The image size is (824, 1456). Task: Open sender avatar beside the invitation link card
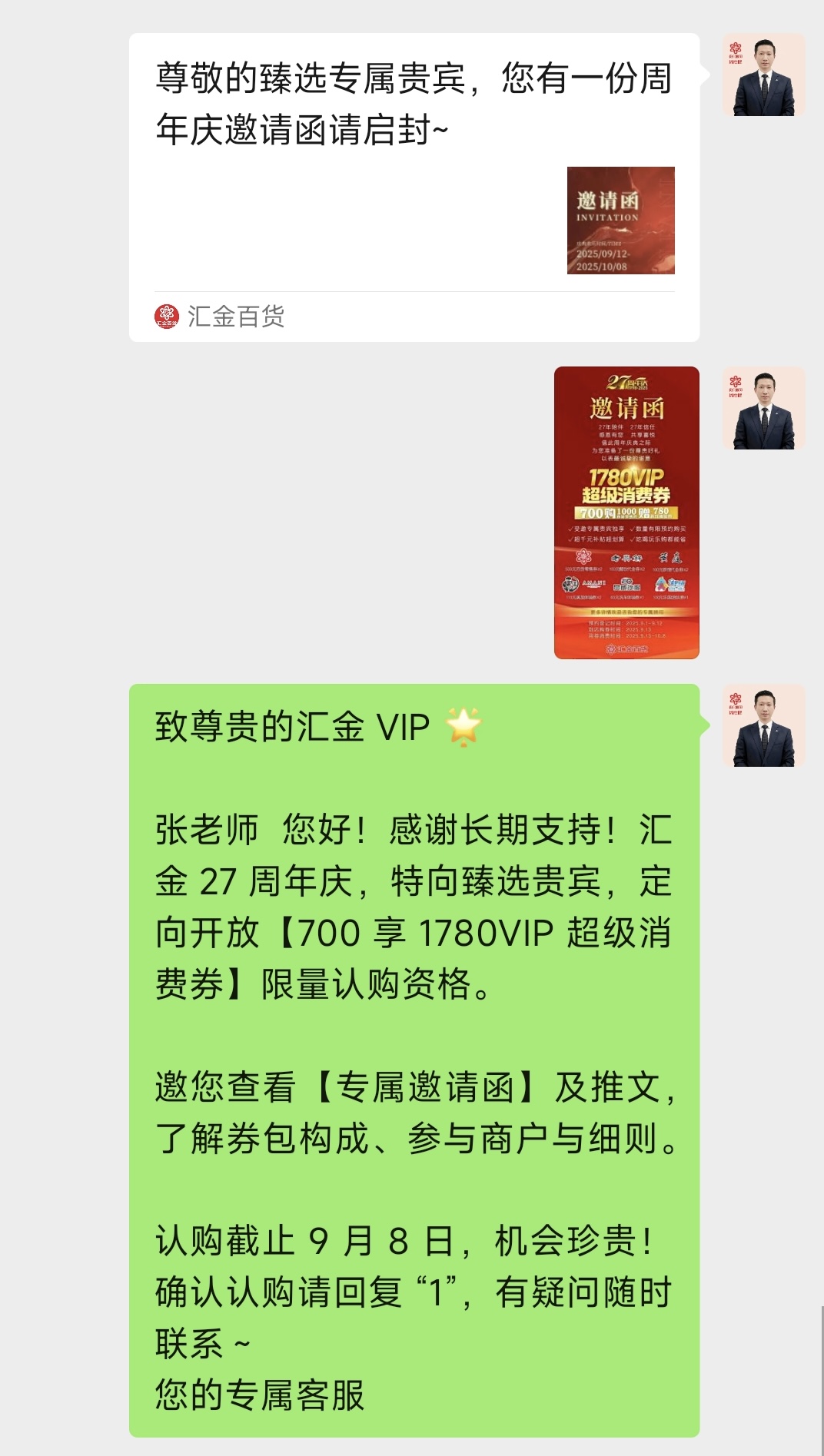(x=763, y=75)
